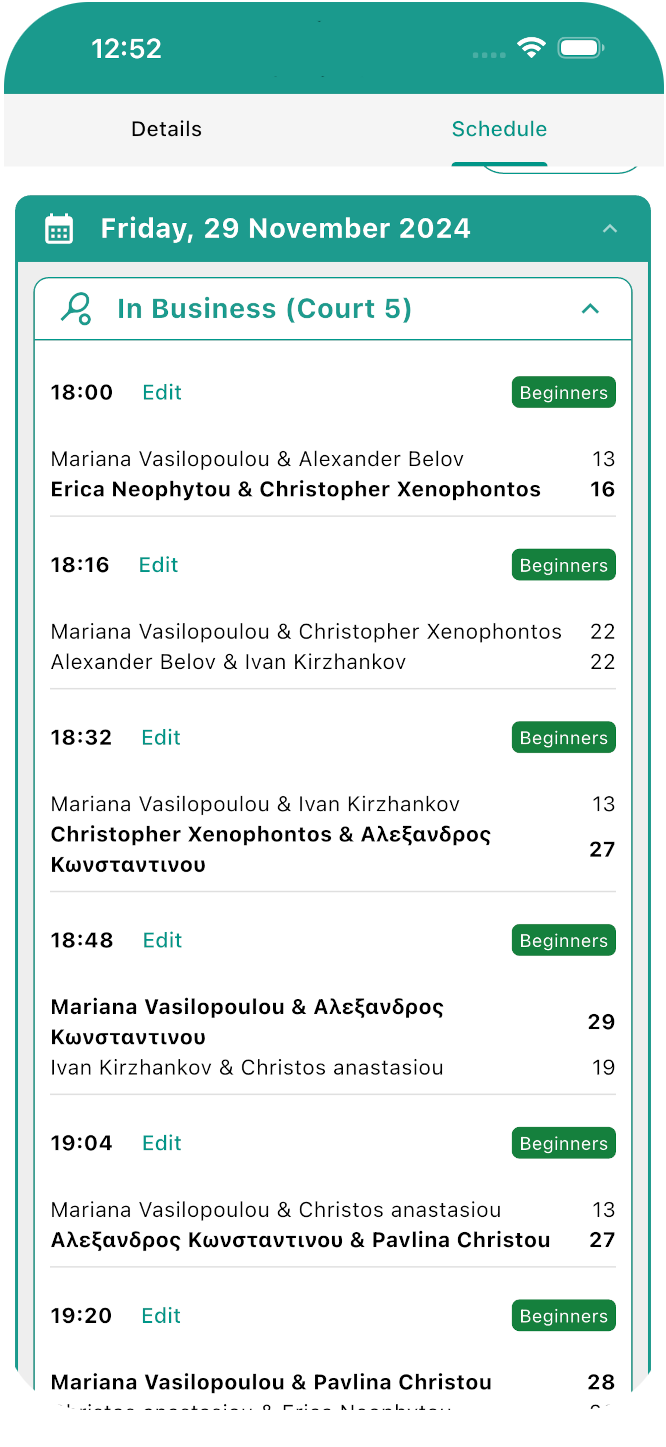This screenshot has height=1447, width=666.
Task: Open Edit for the 19:04 match
Action: click(162, 1143)
